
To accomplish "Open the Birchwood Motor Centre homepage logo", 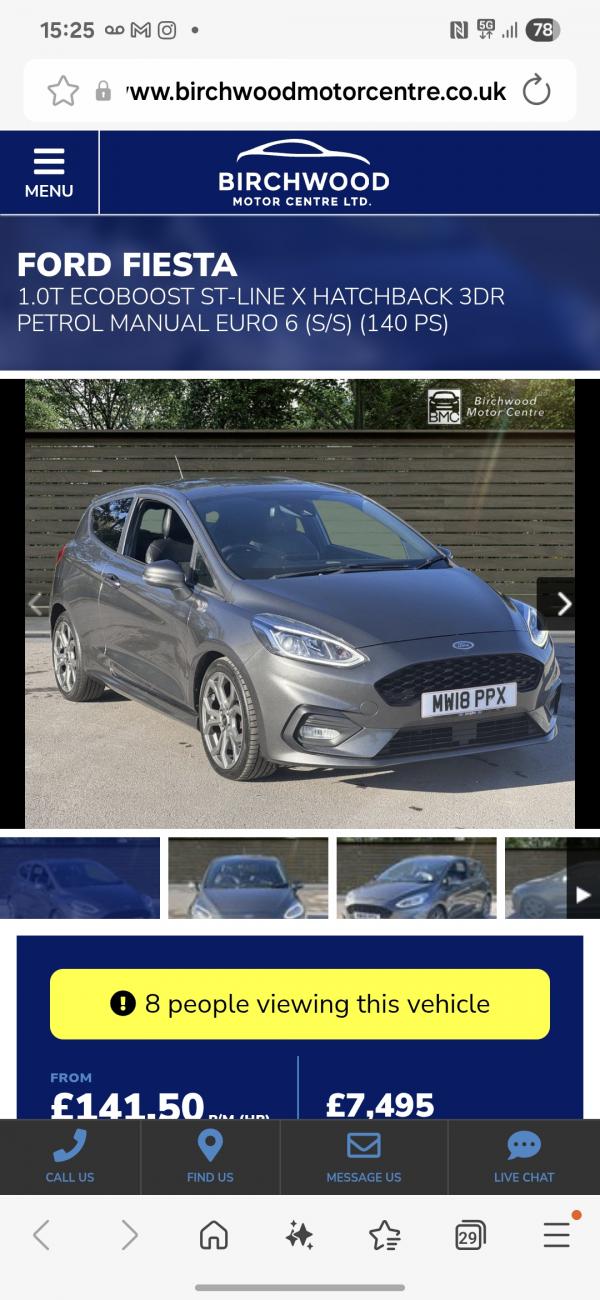I will click(303, 172).
